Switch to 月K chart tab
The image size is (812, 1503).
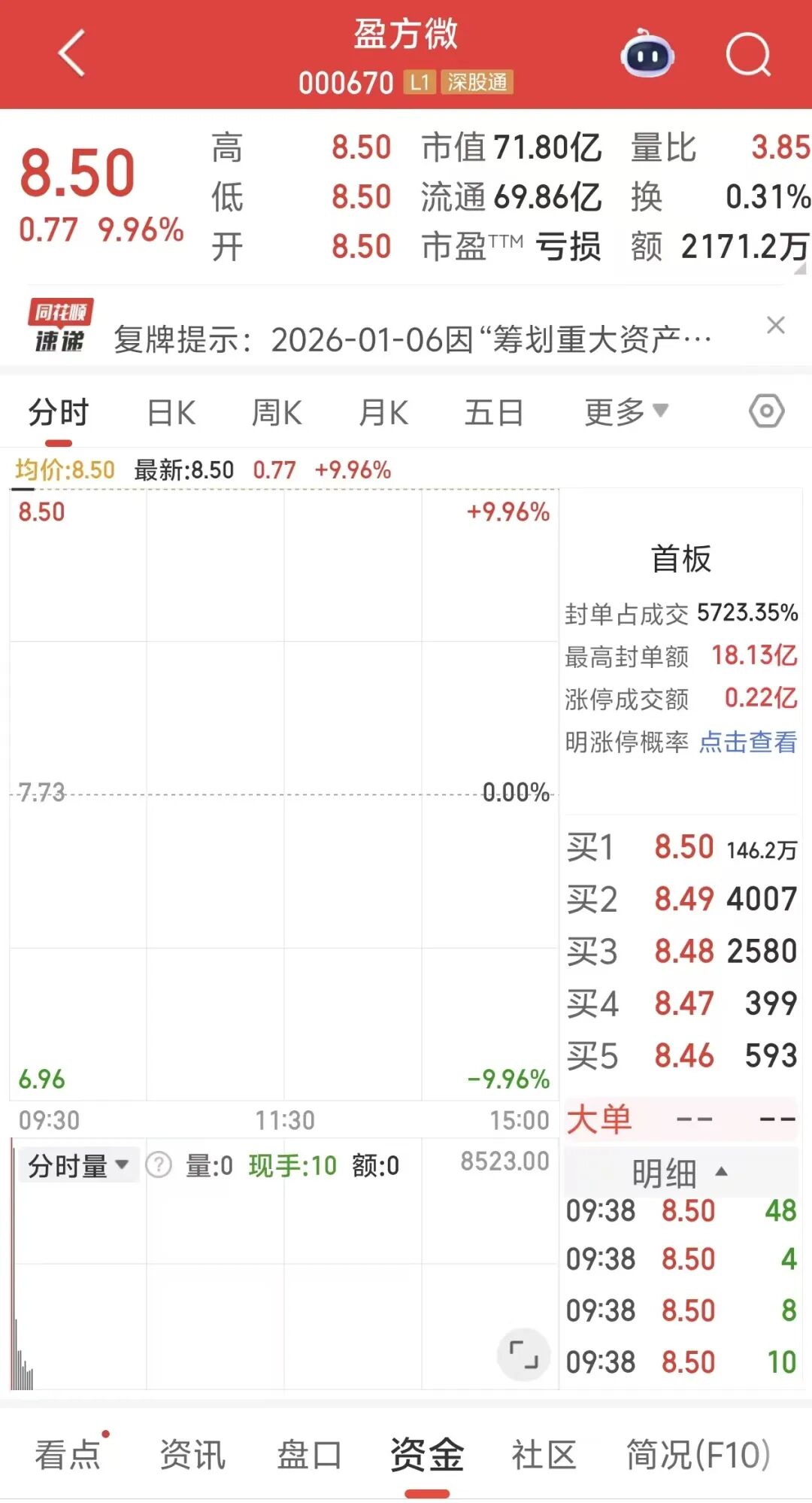(383, 413)
